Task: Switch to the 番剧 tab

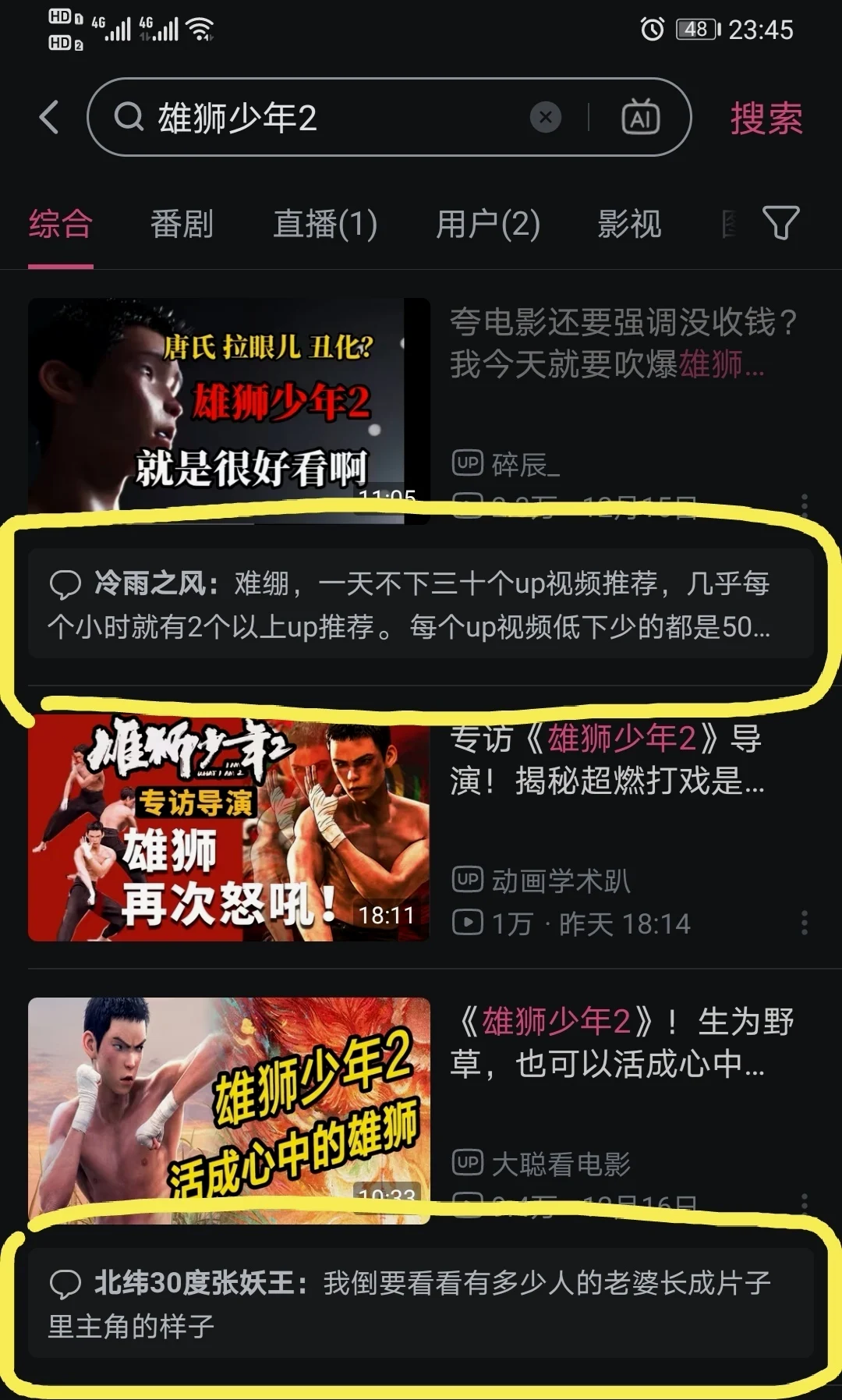Action: click(182, 225)
